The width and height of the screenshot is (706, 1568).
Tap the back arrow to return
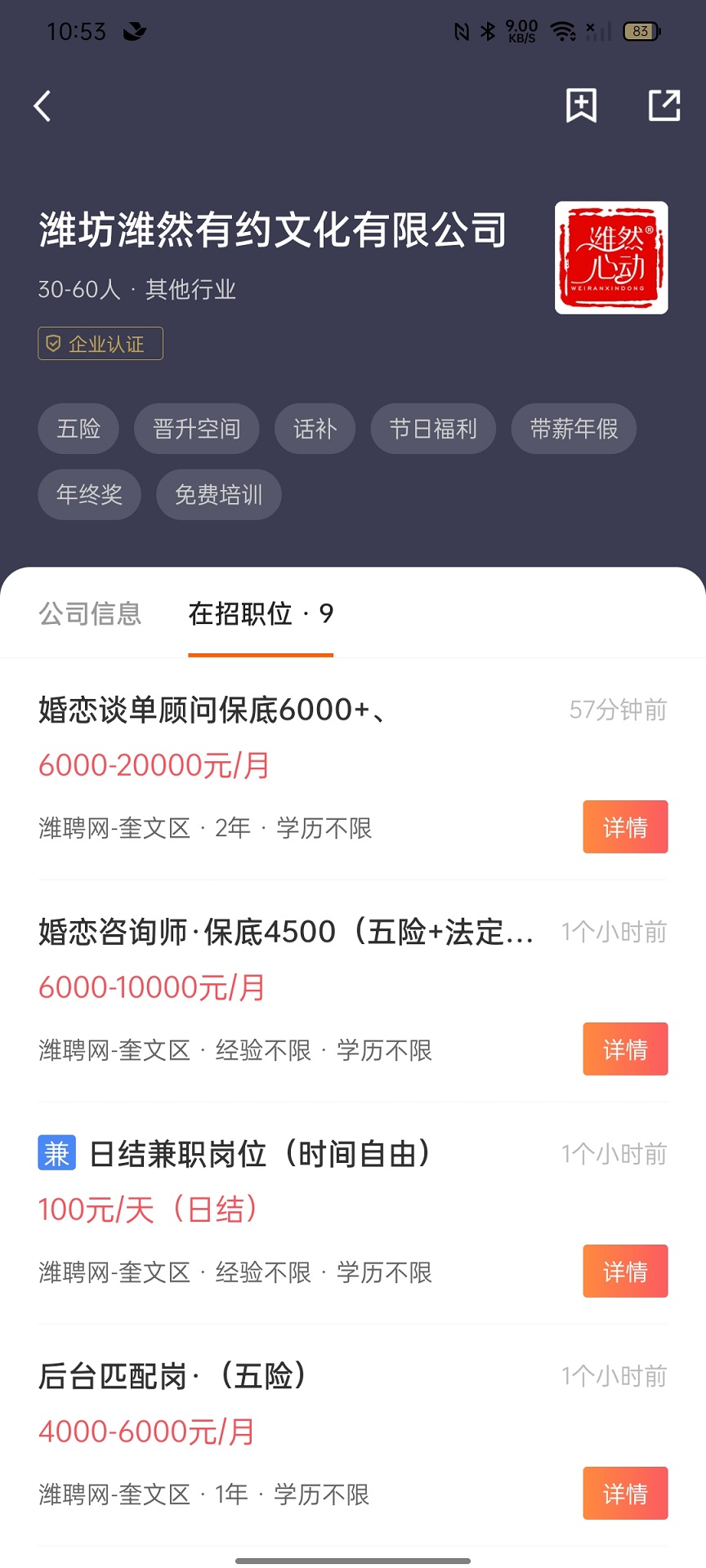[x=42, y=105]
